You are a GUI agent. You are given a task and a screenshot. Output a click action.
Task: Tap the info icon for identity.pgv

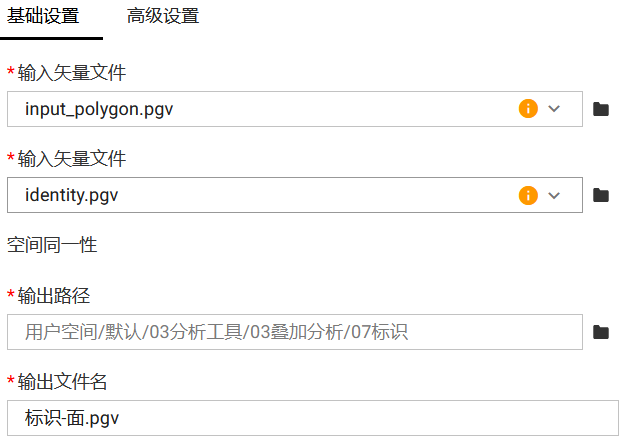pos(528,195)
